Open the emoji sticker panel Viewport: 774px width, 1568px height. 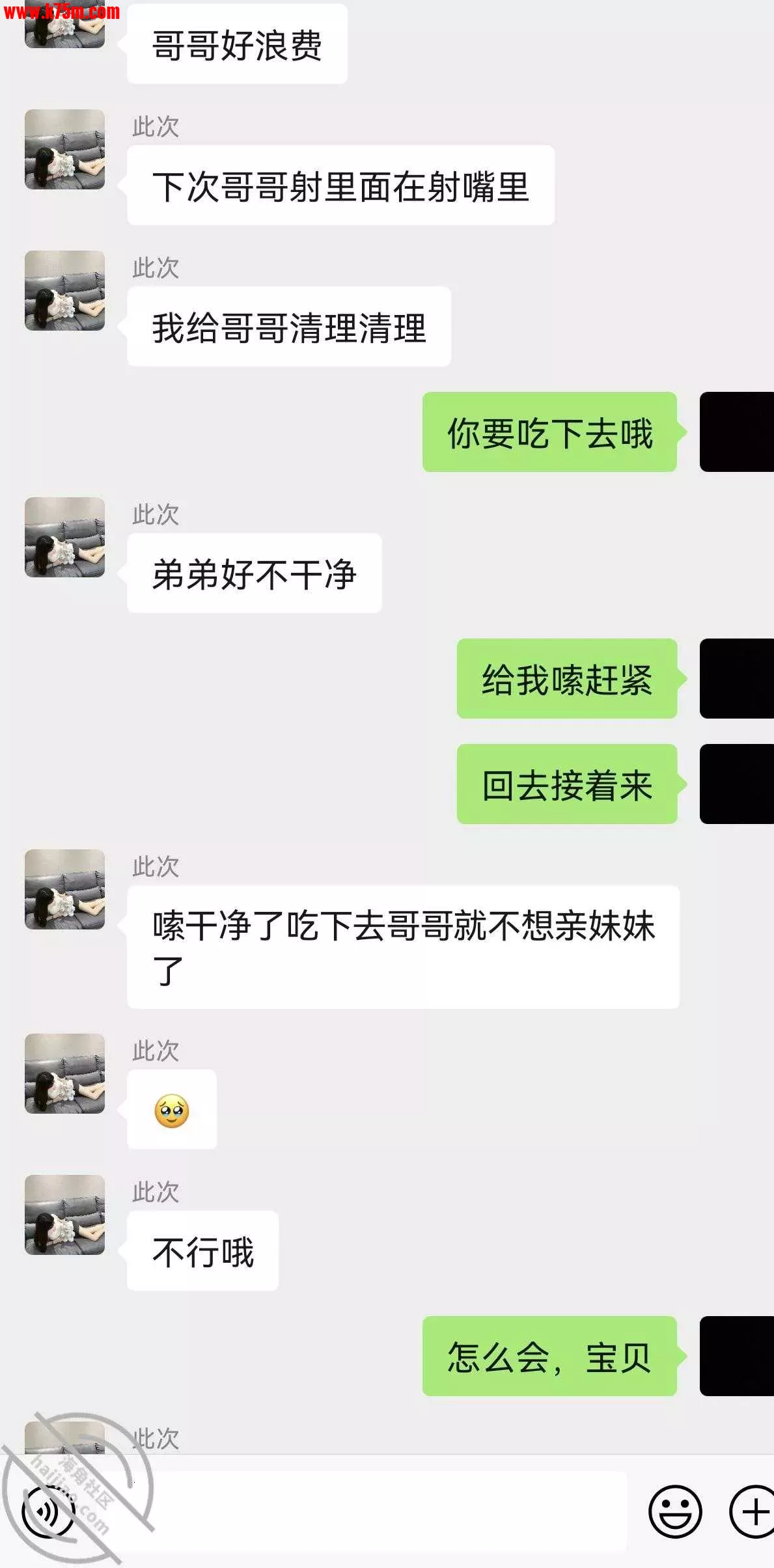(675, 1511)
